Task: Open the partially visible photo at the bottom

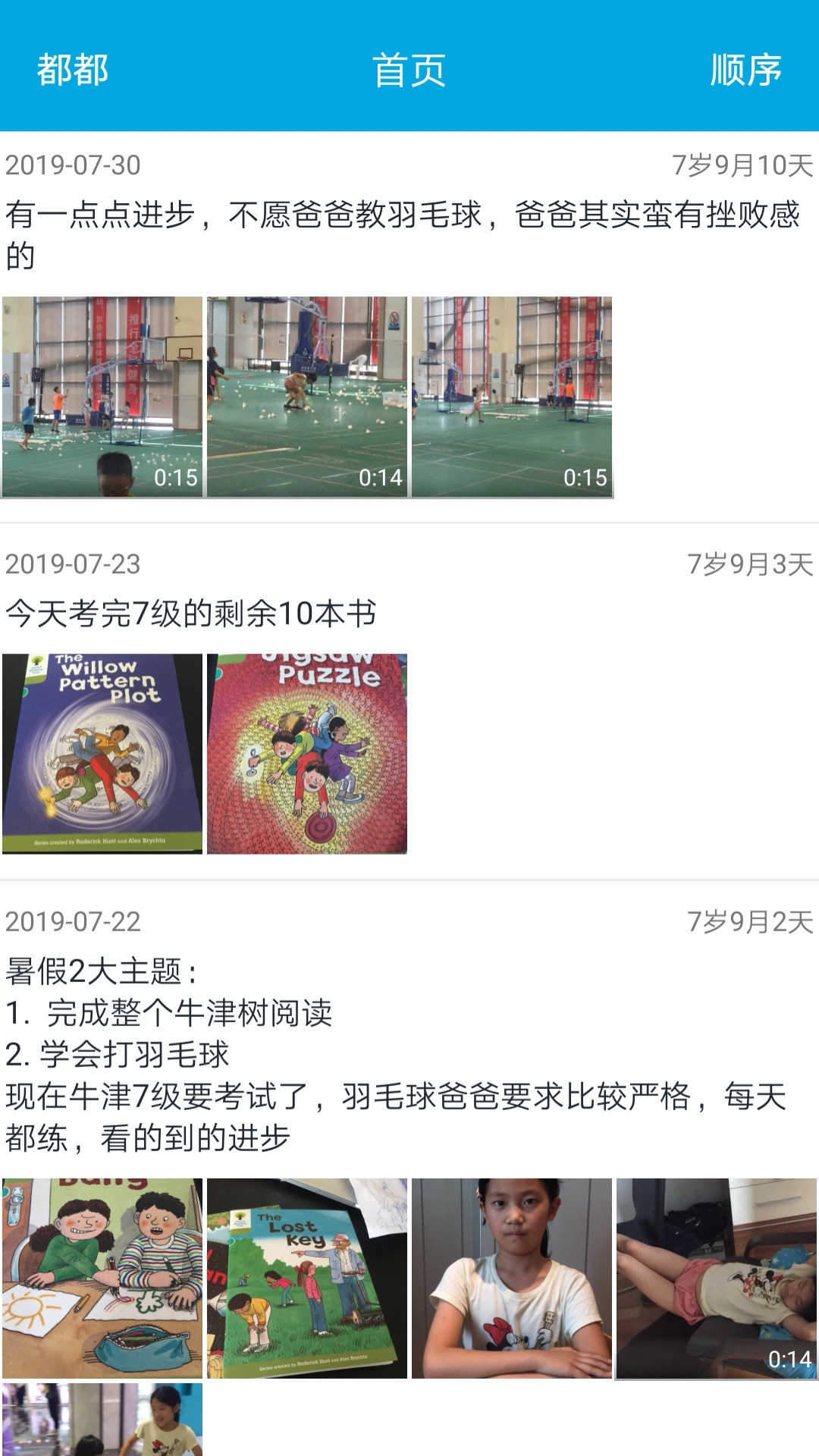Action: tap(102, 1420)
